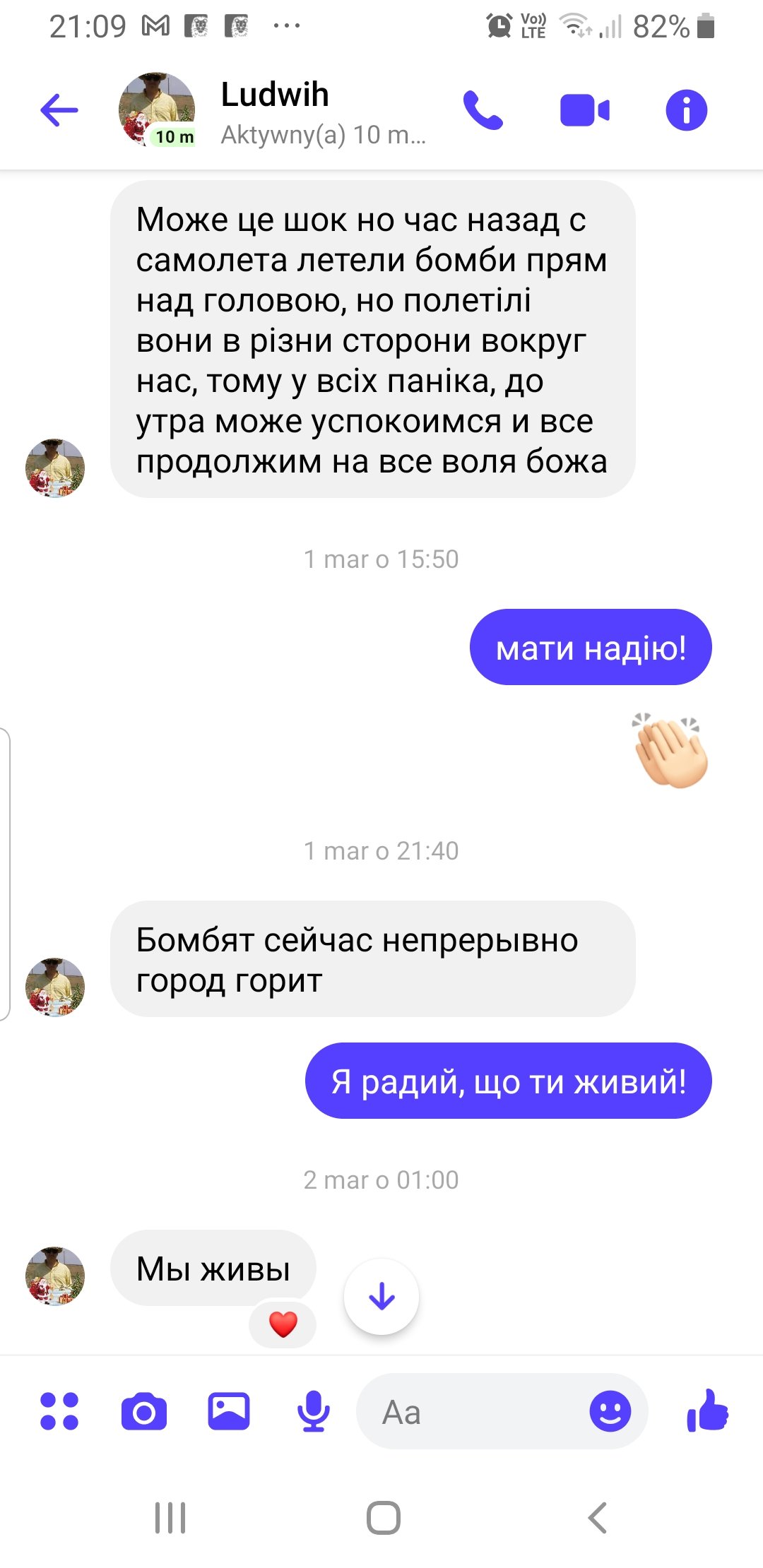Image resolution: width=763 pixels, height=1568 pixels.
Task: Open more actions four-dot menu
Action: click(x=59, y=1411)
